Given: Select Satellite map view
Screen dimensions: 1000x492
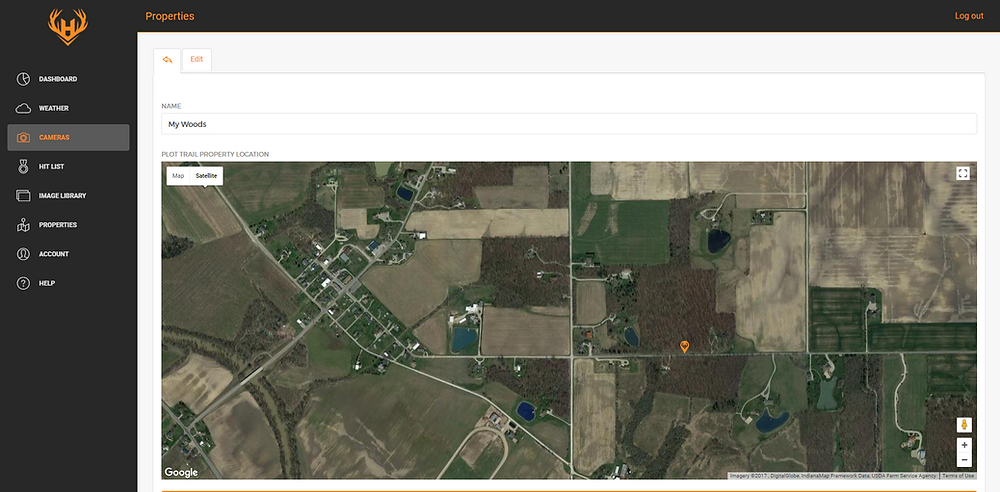Looking at the screenshot, I should (x=206, y=176).
